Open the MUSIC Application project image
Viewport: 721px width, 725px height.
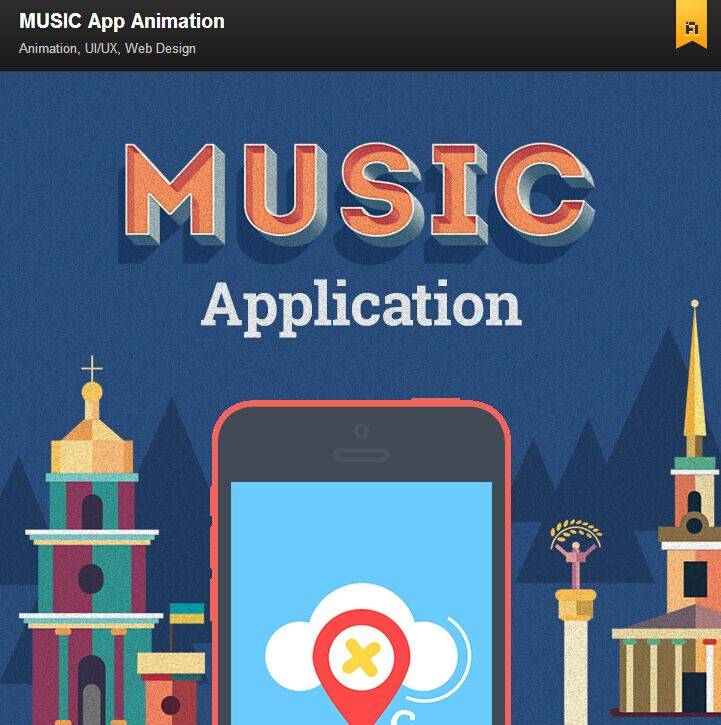point(360,398)
